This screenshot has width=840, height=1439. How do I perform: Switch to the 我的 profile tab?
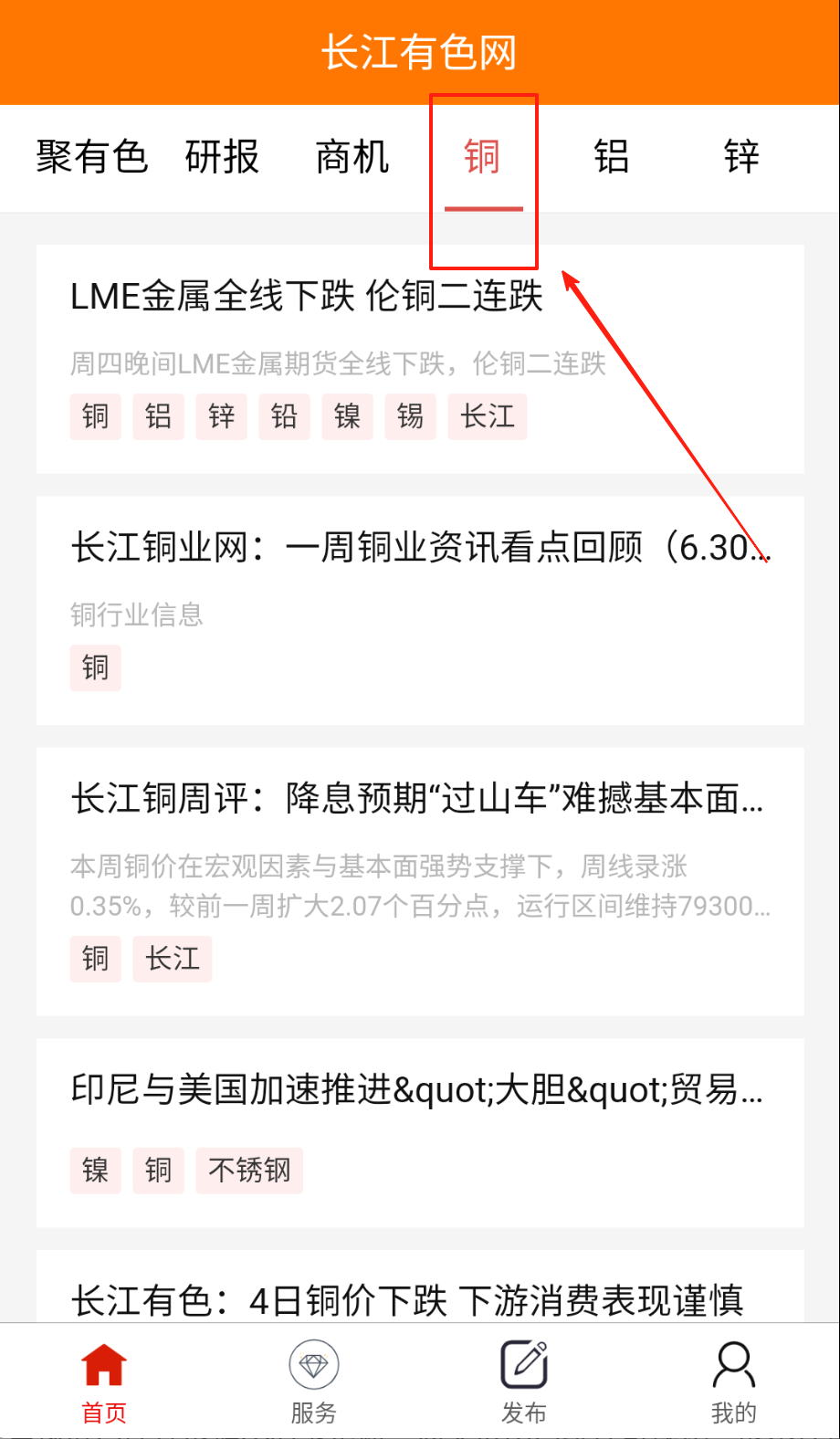click(x=734, y=1382)
